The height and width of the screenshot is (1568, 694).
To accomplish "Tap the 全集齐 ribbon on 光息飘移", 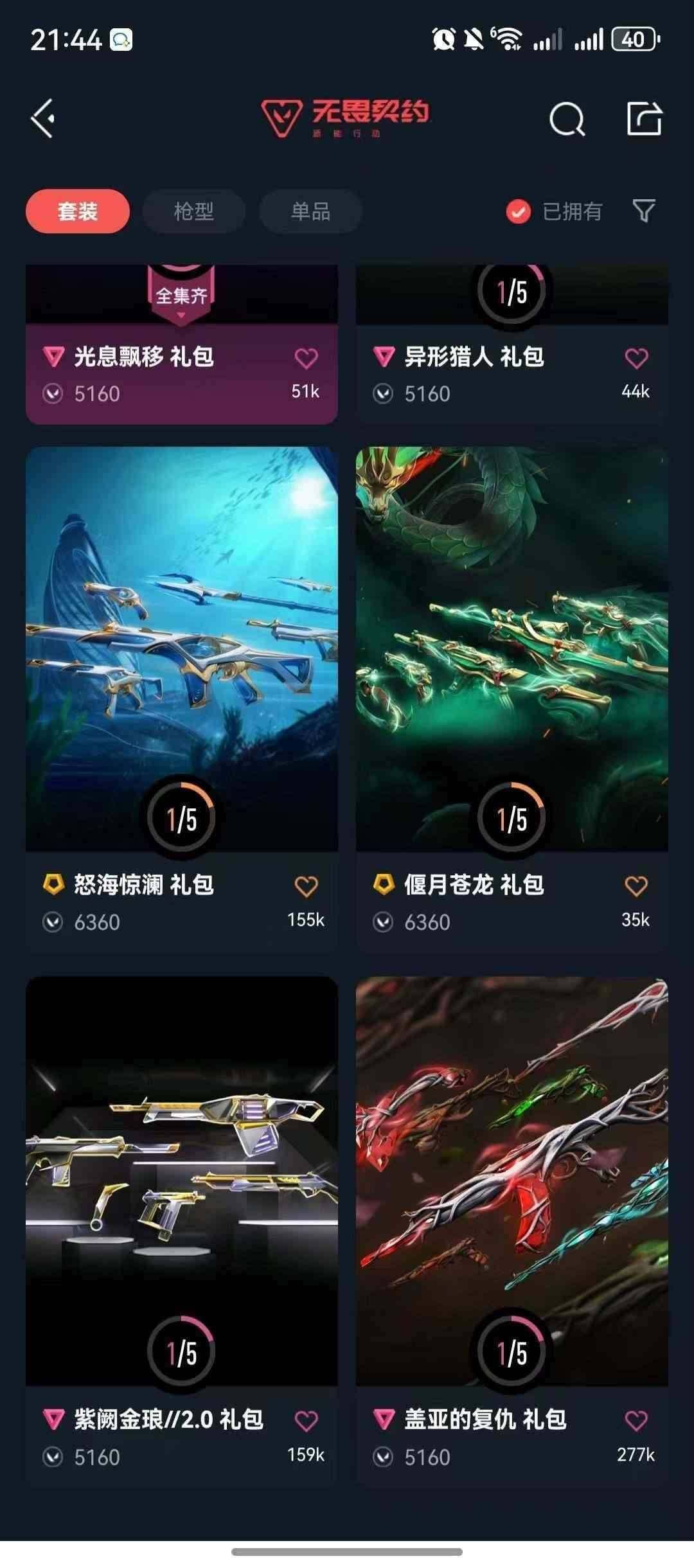I will [182, 294].
